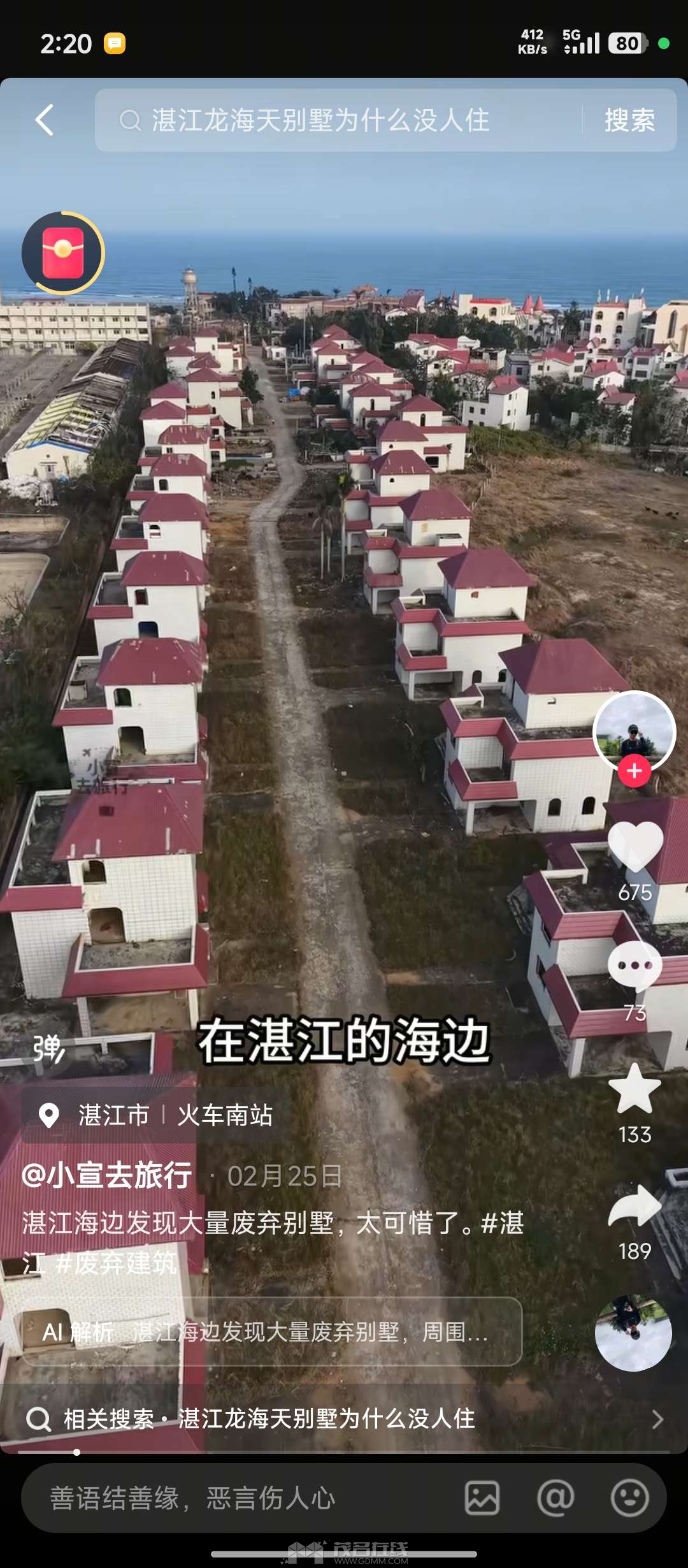
Task: Like this video with the heart
Action: 635,846
